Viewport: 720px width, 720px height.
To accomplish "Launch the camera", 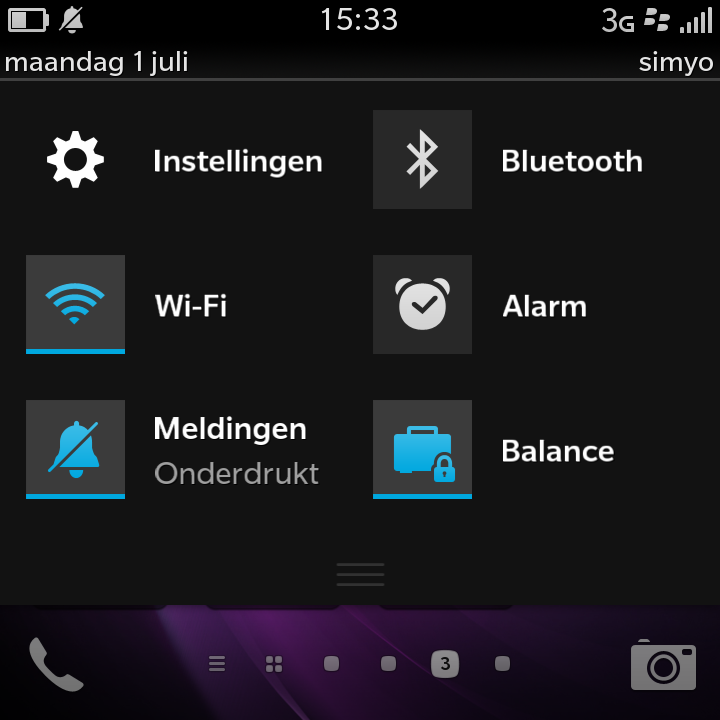I will point(663,666).
